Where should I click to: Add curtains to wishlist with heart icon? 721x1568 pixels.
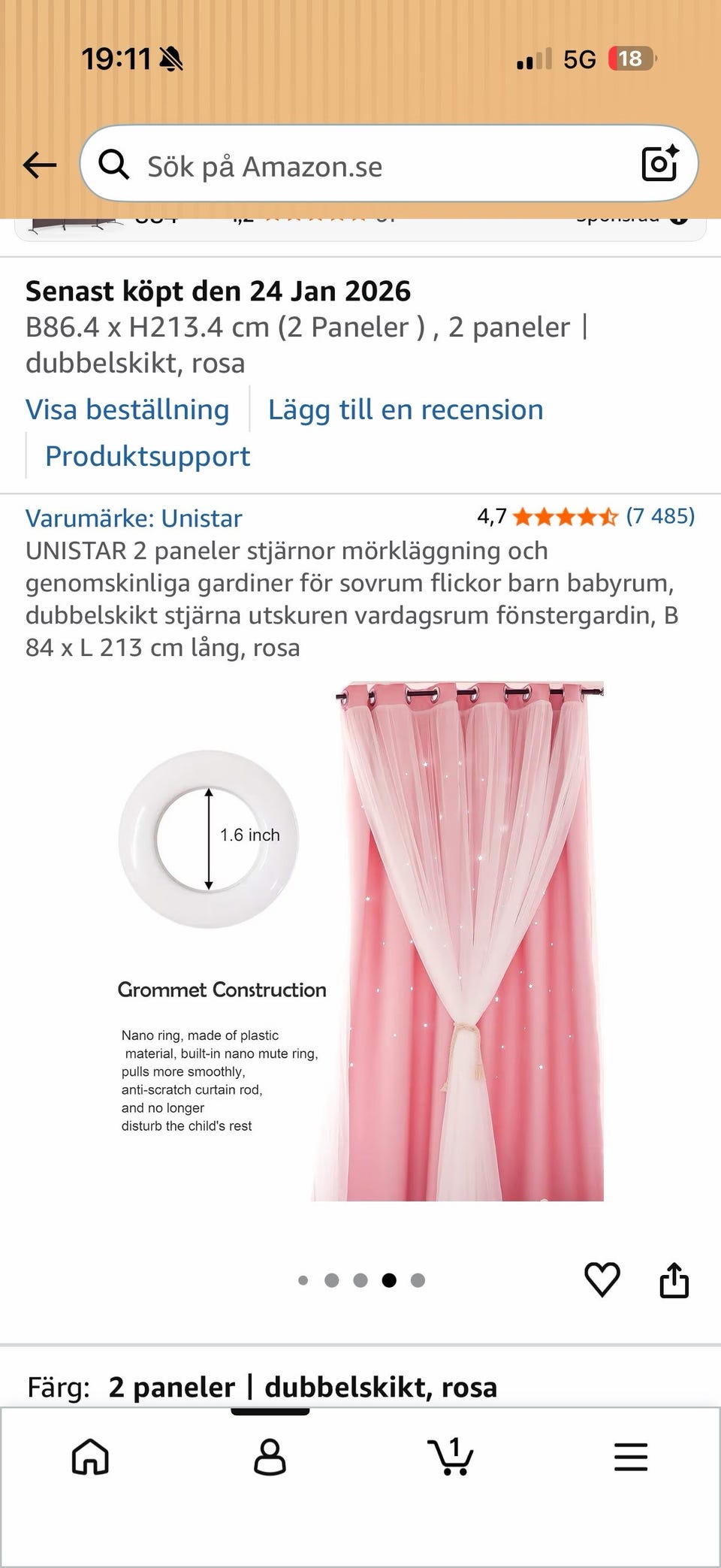(x=601, y=1279)
